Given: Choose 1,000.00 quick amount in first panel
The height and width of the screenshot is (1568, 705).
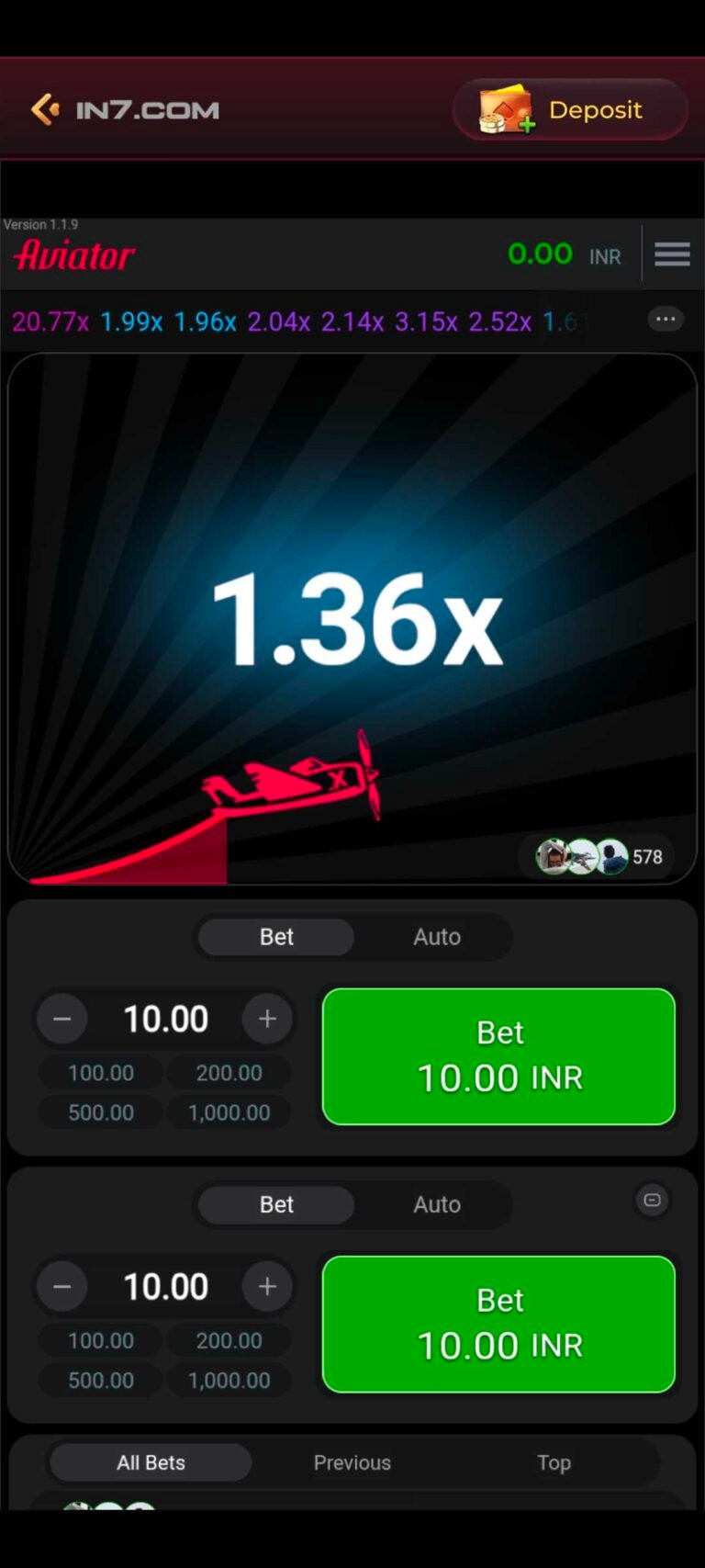Looking at the screenshot, I should [x=229, y=1112].
